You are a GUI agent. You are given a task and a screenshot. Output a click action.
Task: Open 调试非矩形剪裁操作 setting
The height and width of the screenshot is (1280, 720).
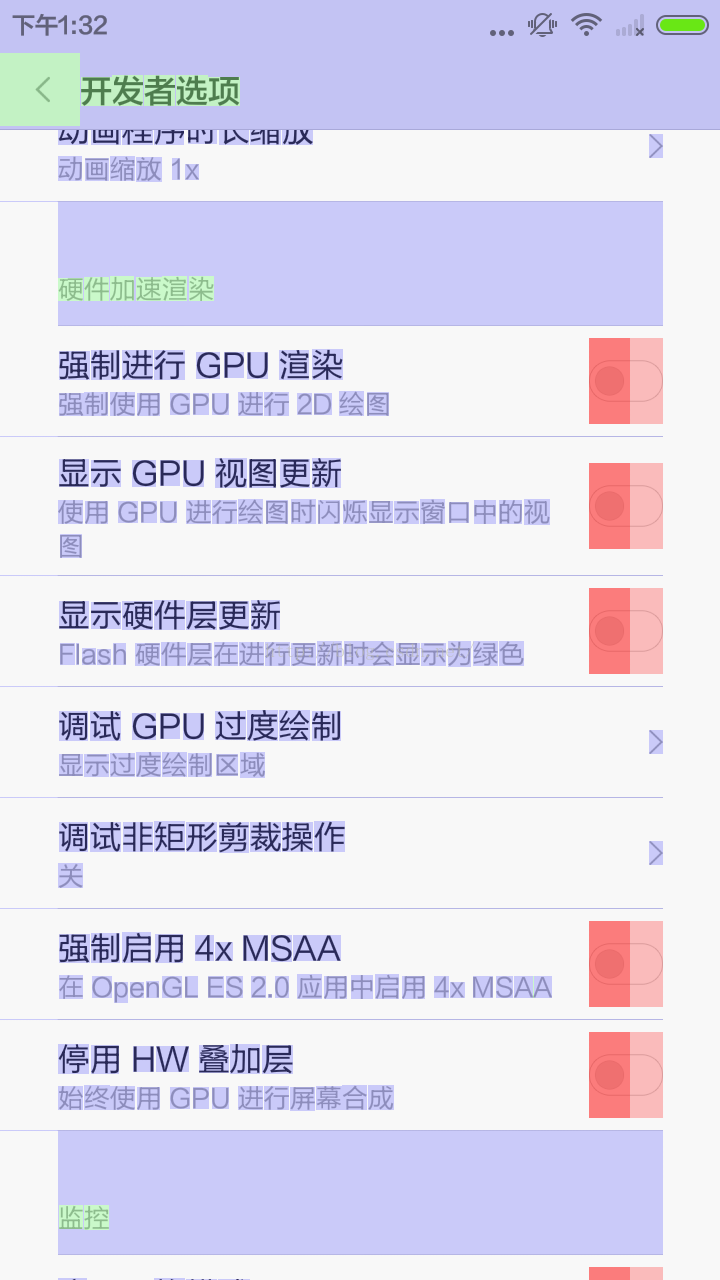[x=360, y=853]
